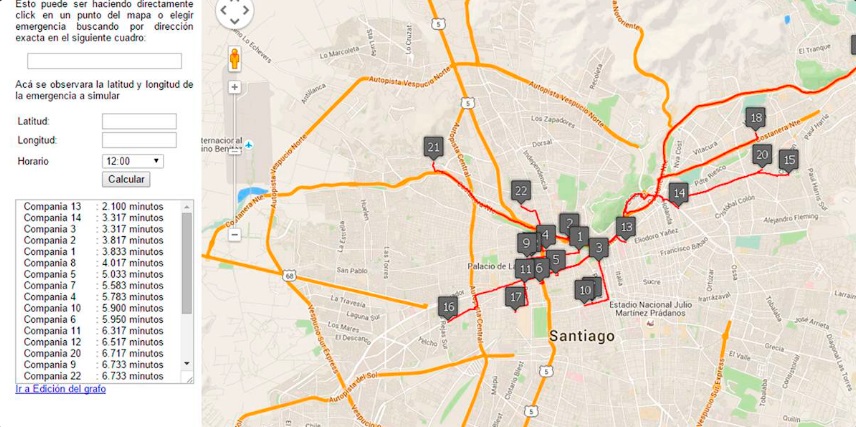Zoom in the map with plus
The image size is (856, 427).
coord(235,87)
